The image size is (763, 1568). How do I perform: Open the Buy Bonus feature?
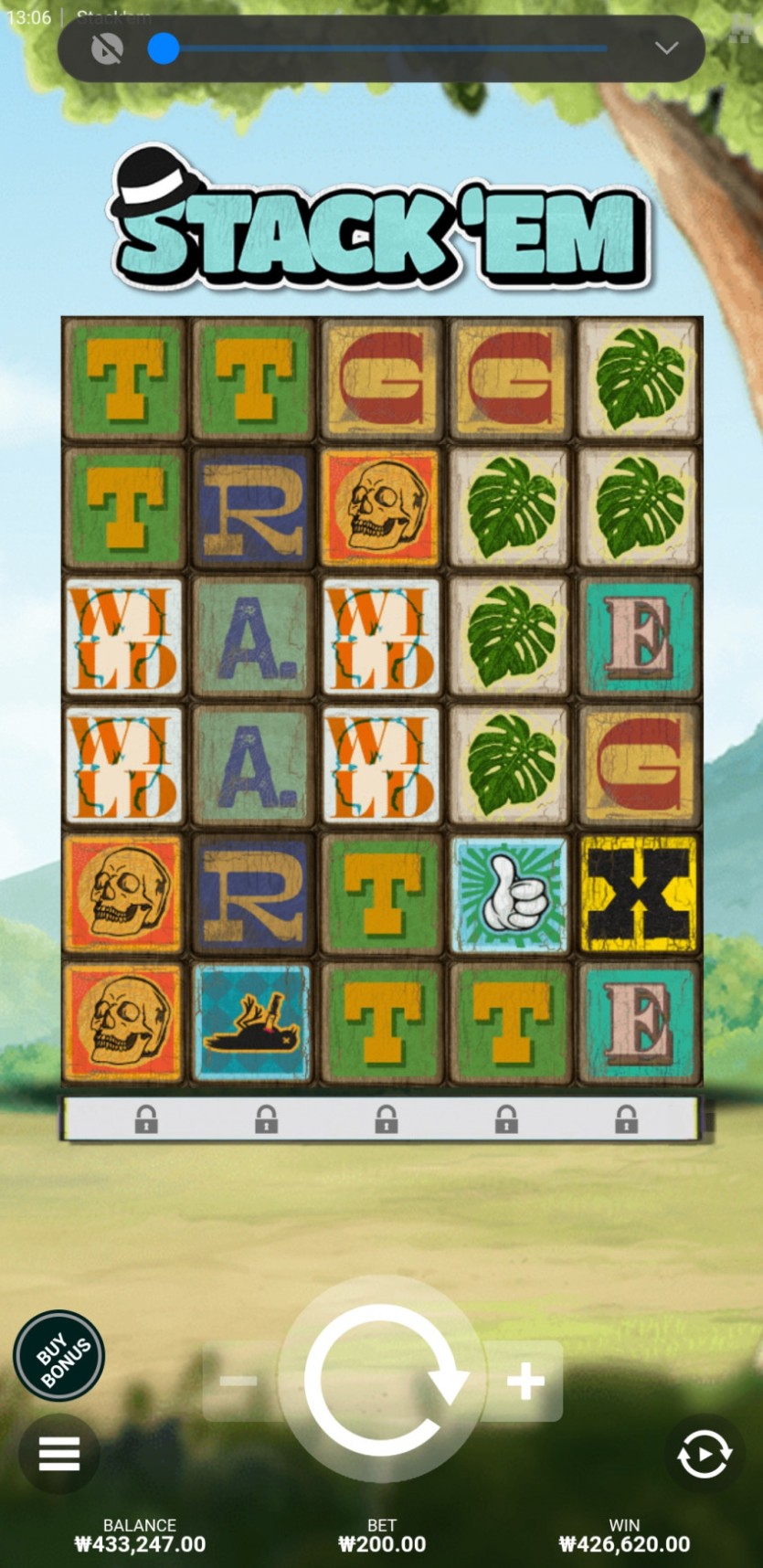[59, 1355]
